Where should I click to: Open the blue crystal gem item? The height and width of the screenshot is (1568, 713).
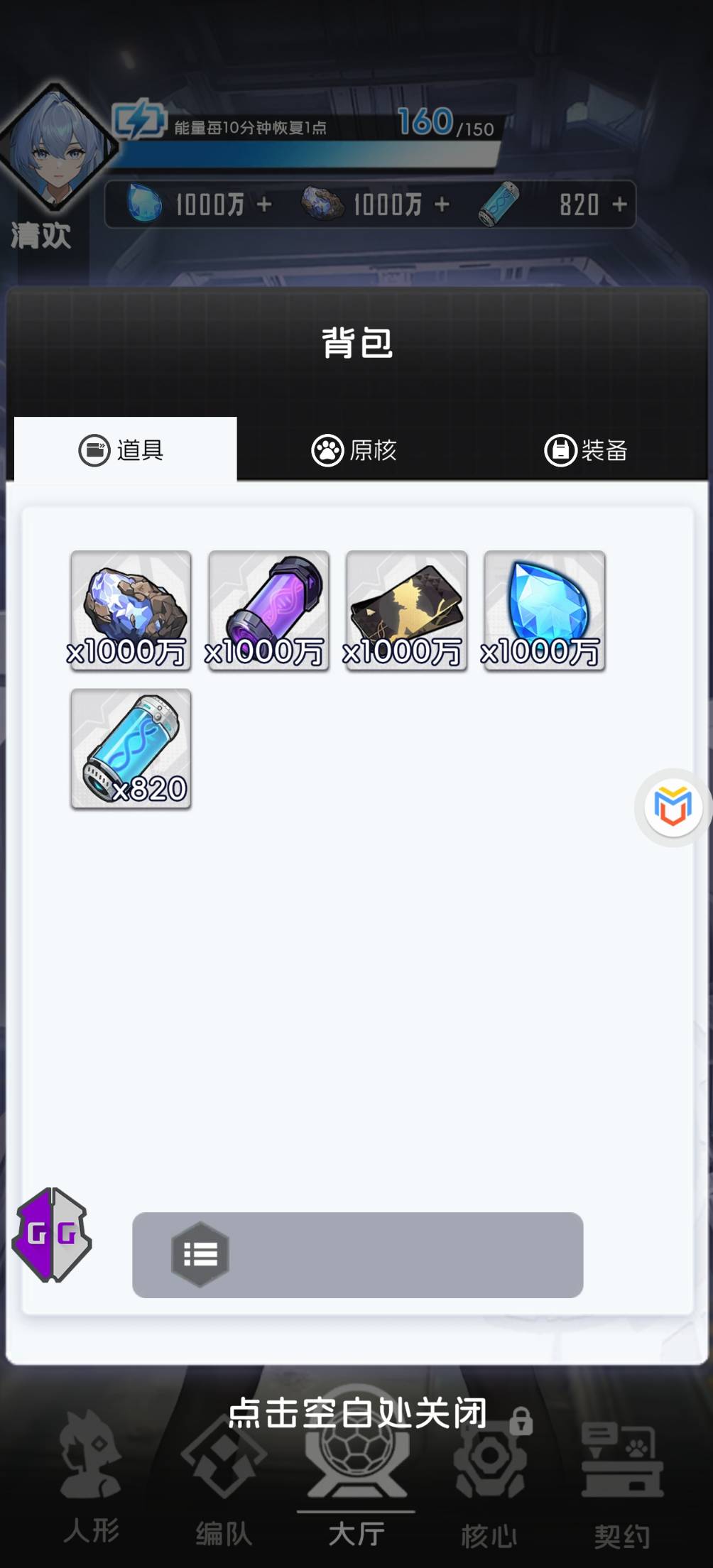coord(545,611)
